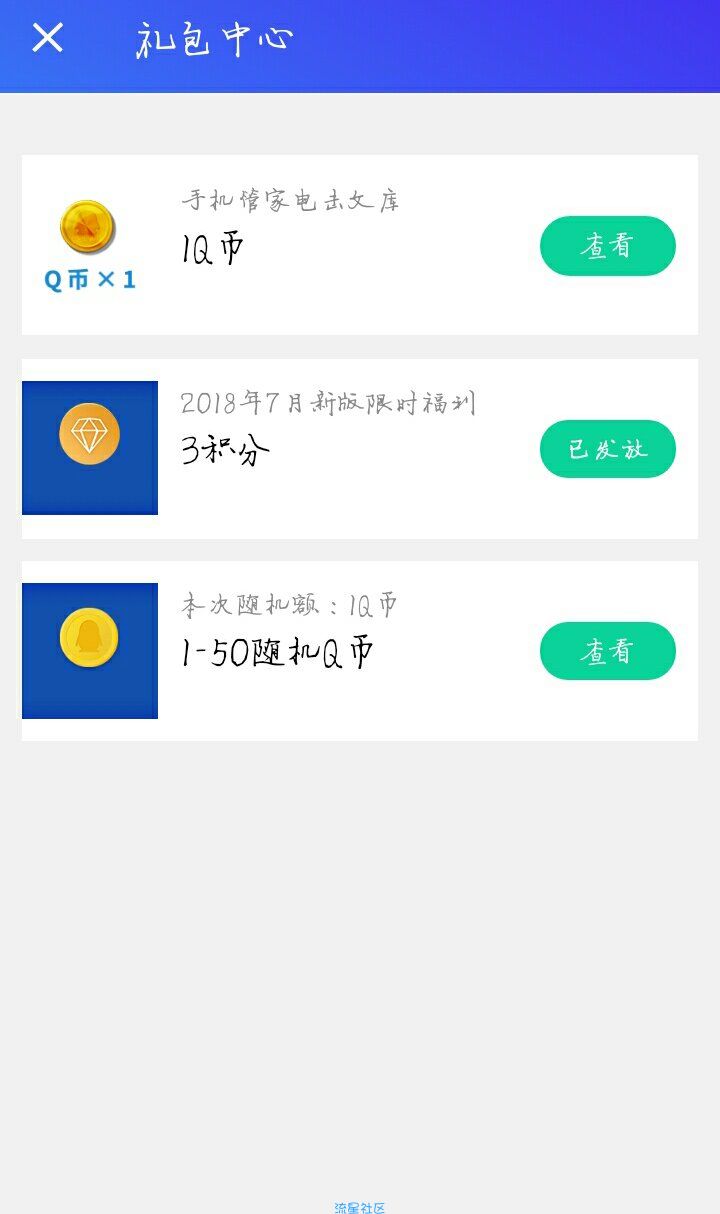
Task: Tap 已发放 on the 3积分 gift
Action: (x=608, y=449)
